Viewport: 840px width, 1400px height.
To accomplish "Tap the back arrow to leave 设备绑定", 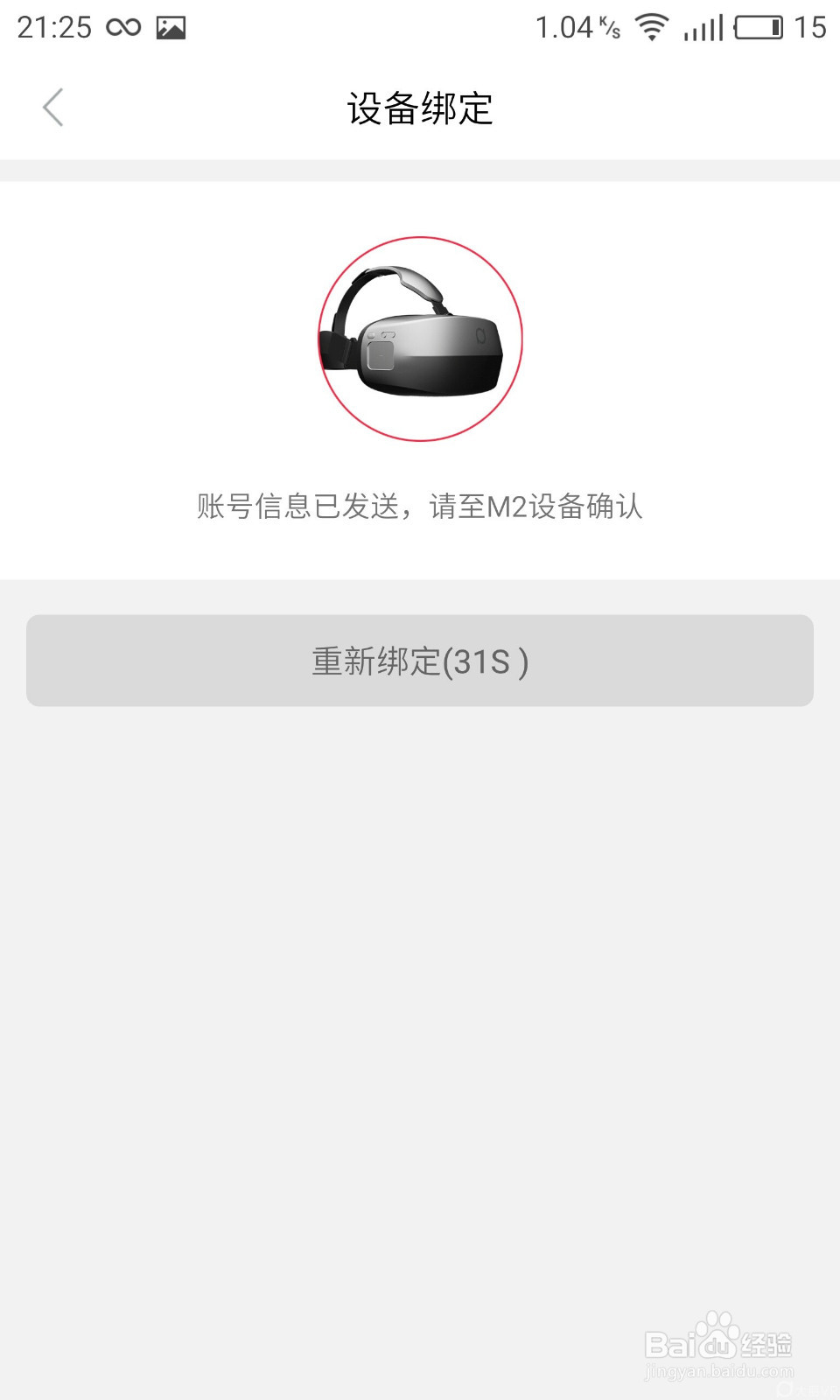I will pos(54,107).
